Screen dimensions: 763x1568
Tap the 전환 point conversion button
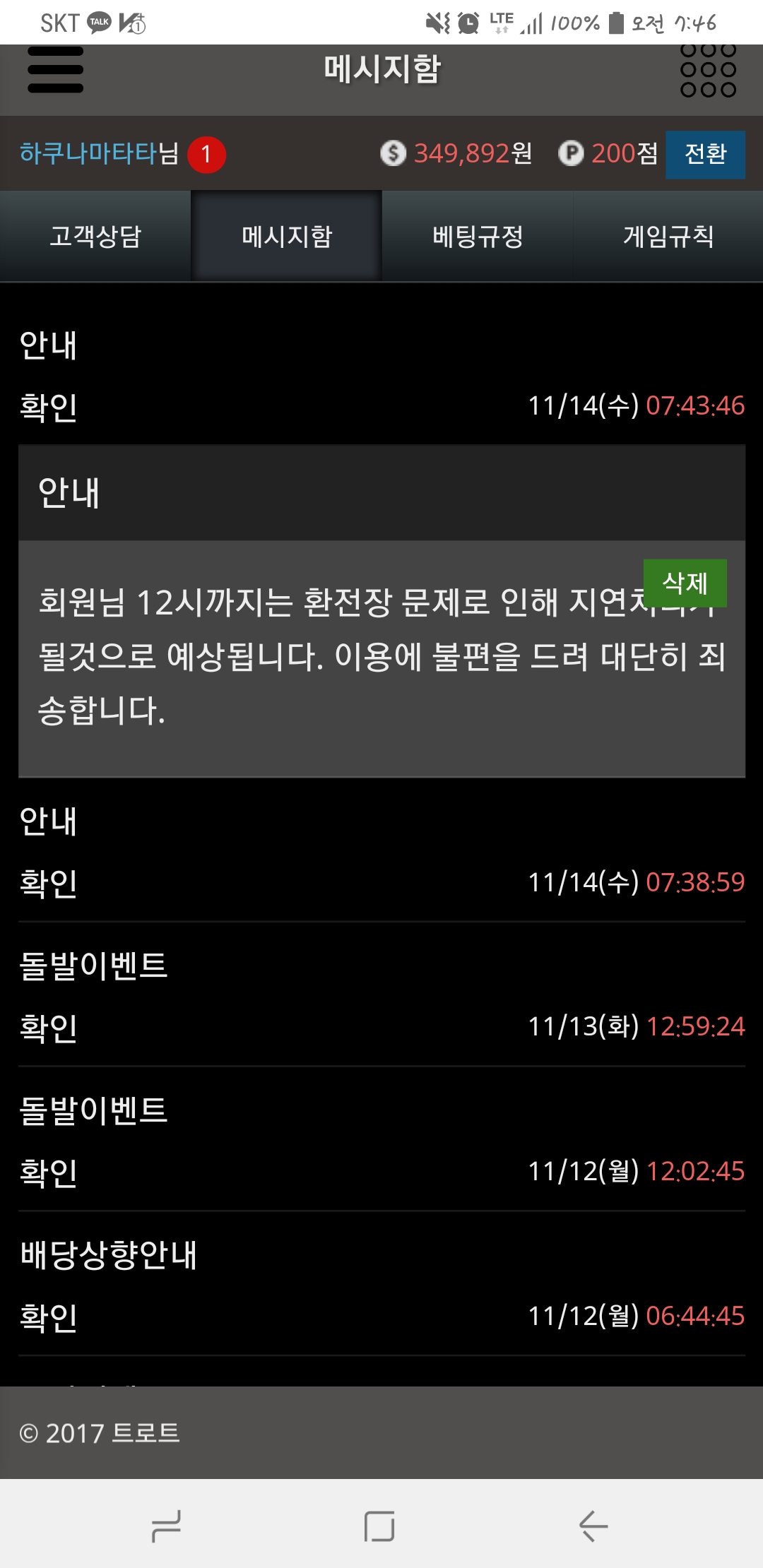[704, 154]
